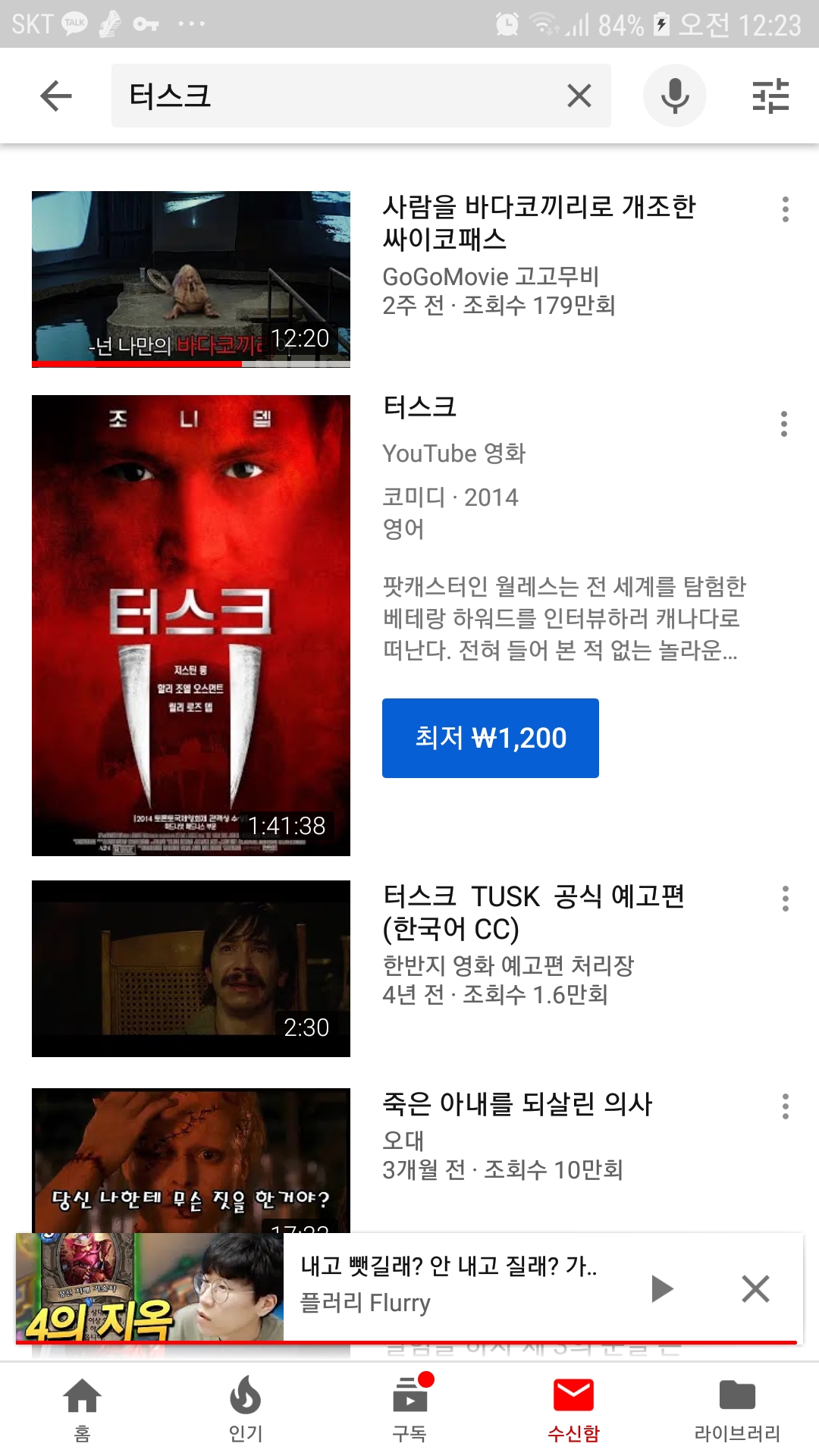This screenshot has width=819, height=1456.
Task: Open options for the 오대 video
Action: (x=785, y=1106)
